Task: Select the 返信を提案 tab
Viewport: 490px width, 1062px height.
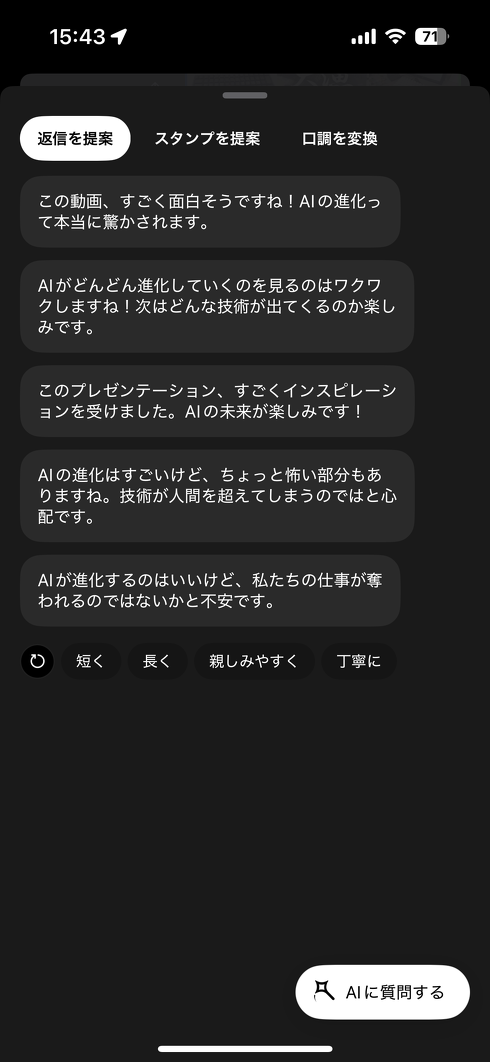Action: tap(75, 139)
